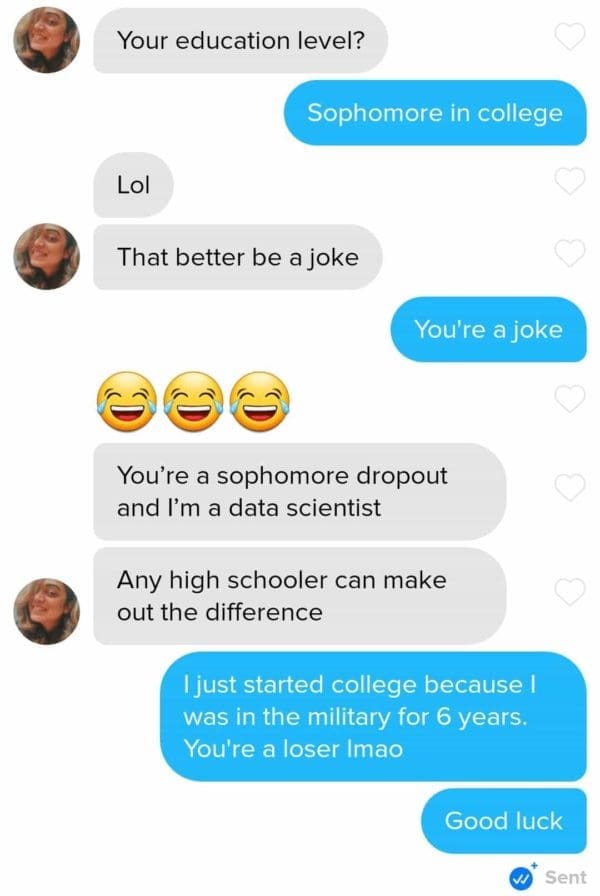The width and height of the screenshot is (600, 896).
Task: Heart the "sophomore dropout" message
Action: coord(569,486)
